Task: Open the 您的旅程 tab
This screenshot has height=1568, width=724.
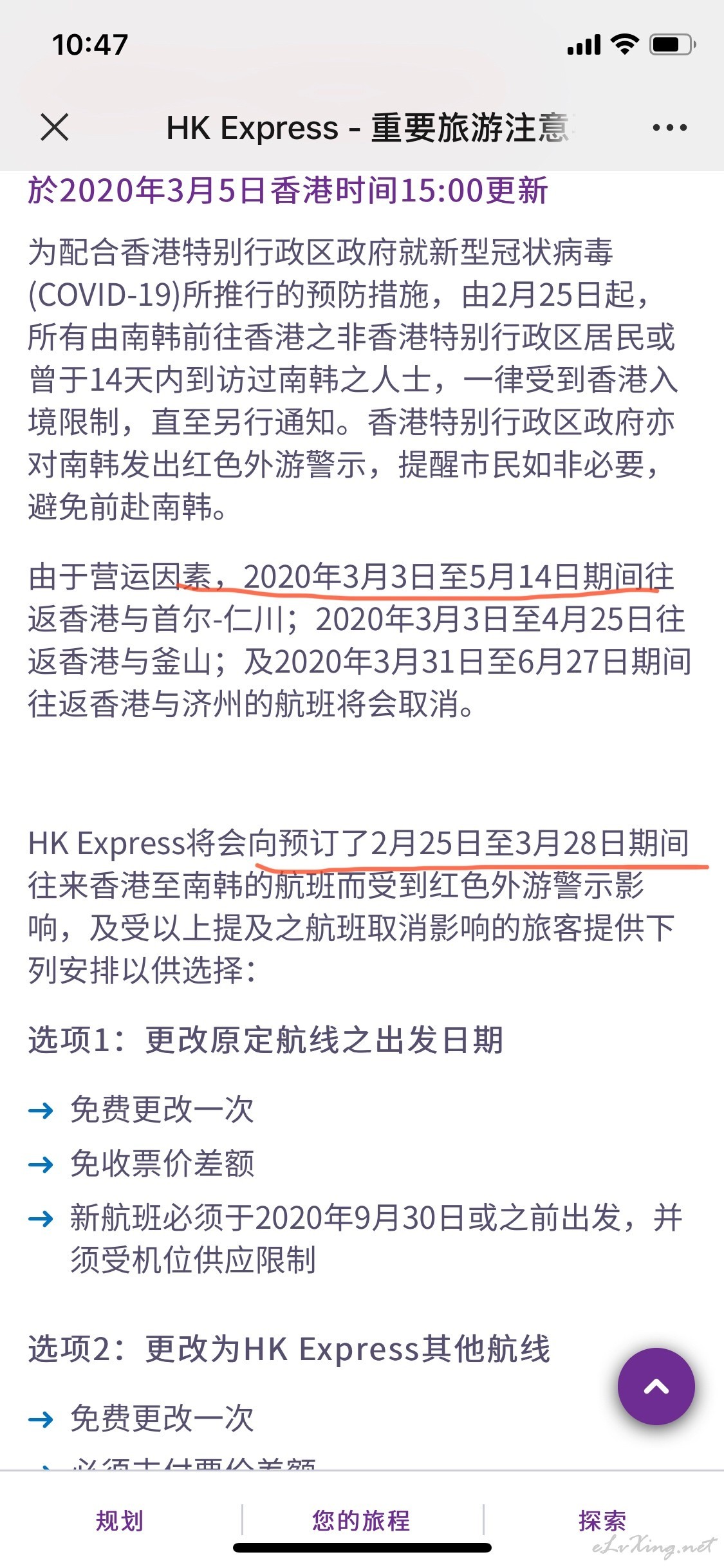Action: [361, 1521]
